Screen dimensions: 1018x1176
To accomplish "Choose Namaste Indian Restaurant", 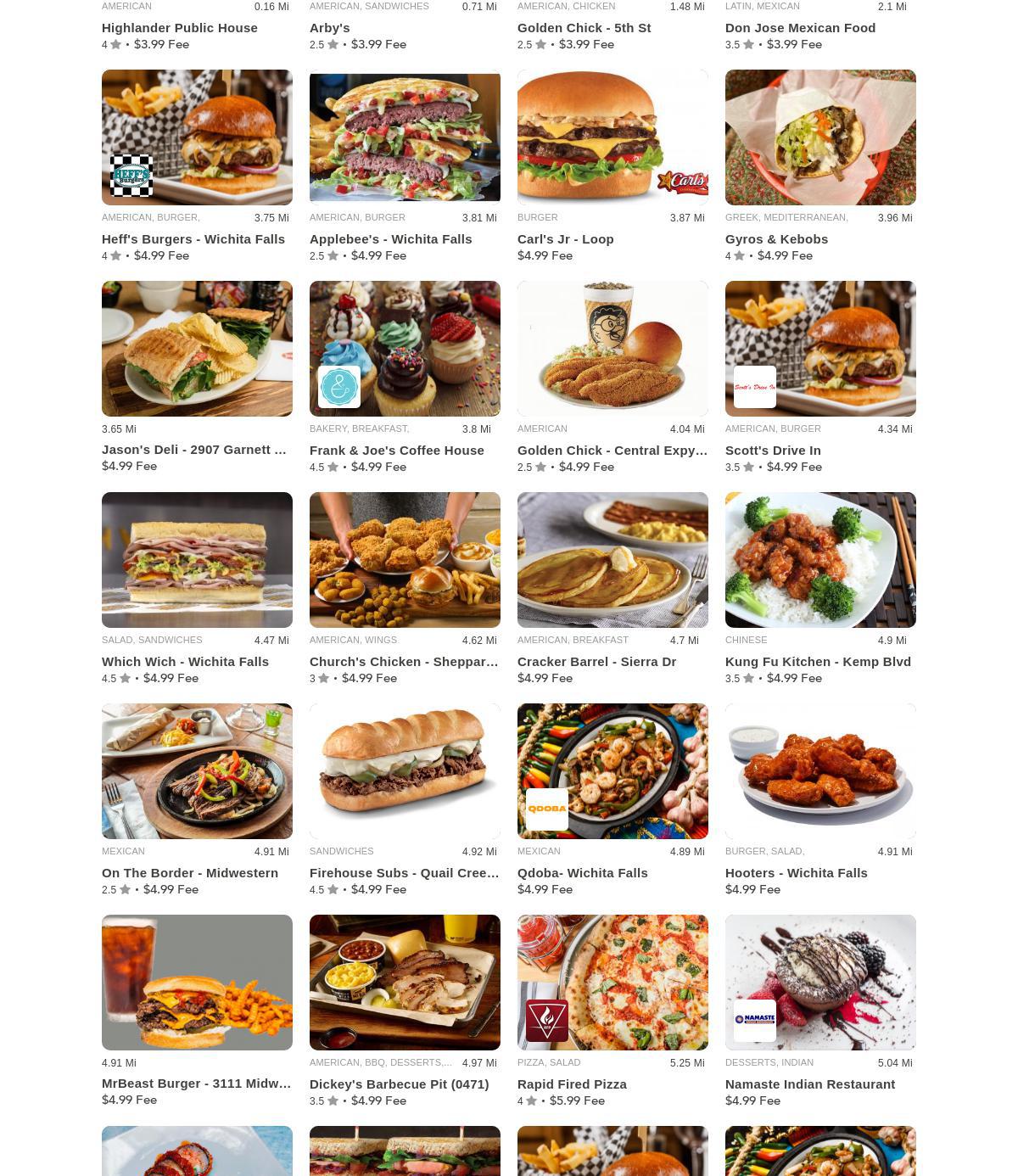I will pos(820,983).
